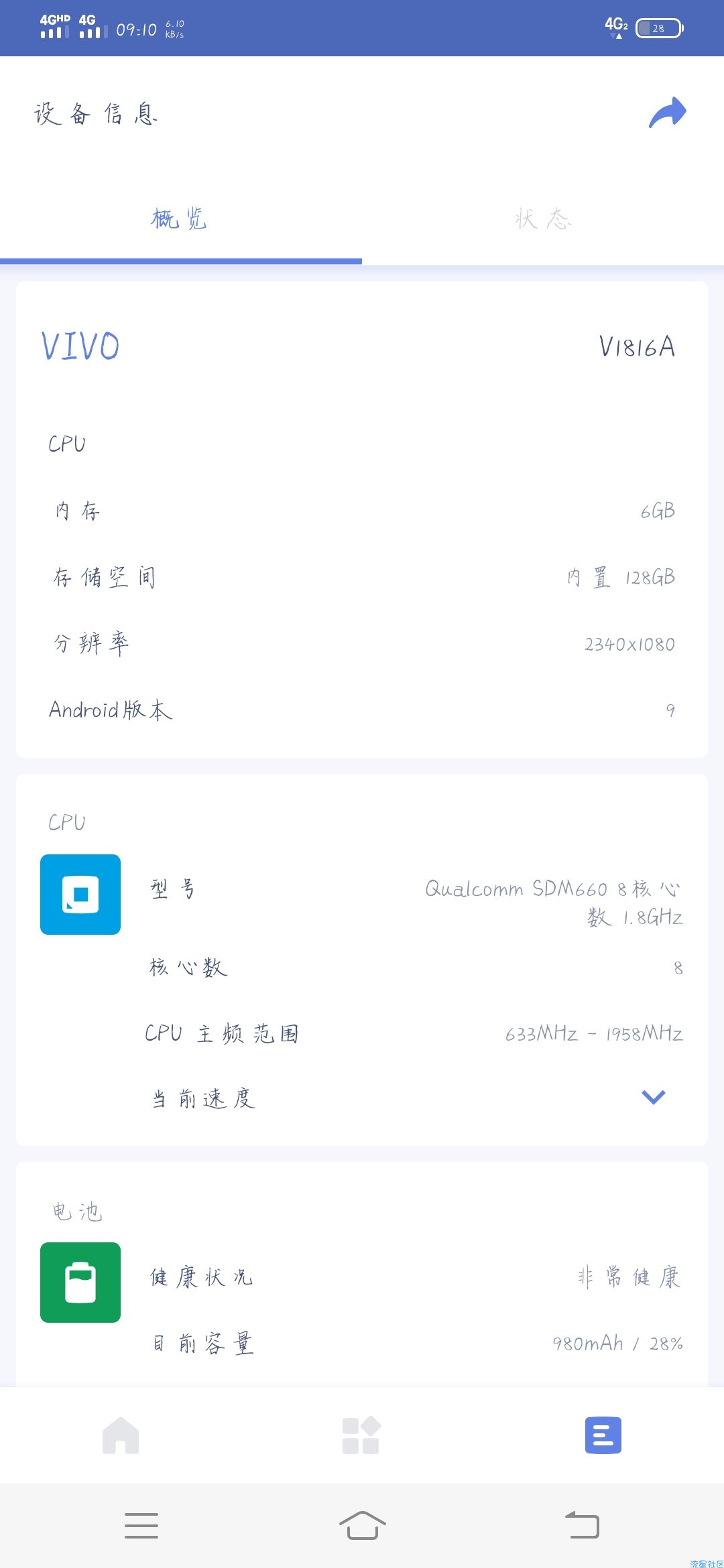Select the 概览 tab

click(180, 219)
